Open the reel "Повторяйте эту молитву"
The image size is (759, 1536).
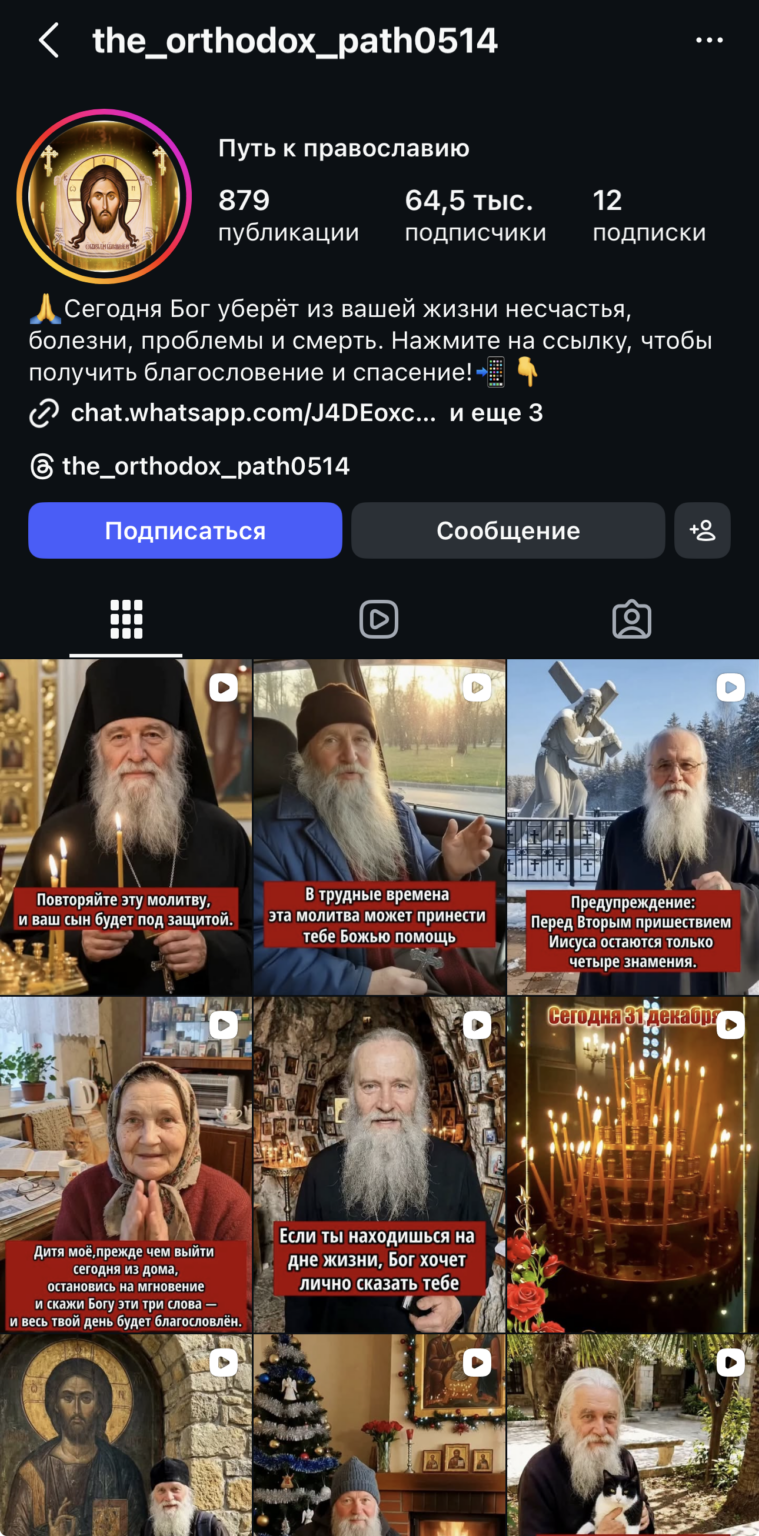[x=126, y=826]
